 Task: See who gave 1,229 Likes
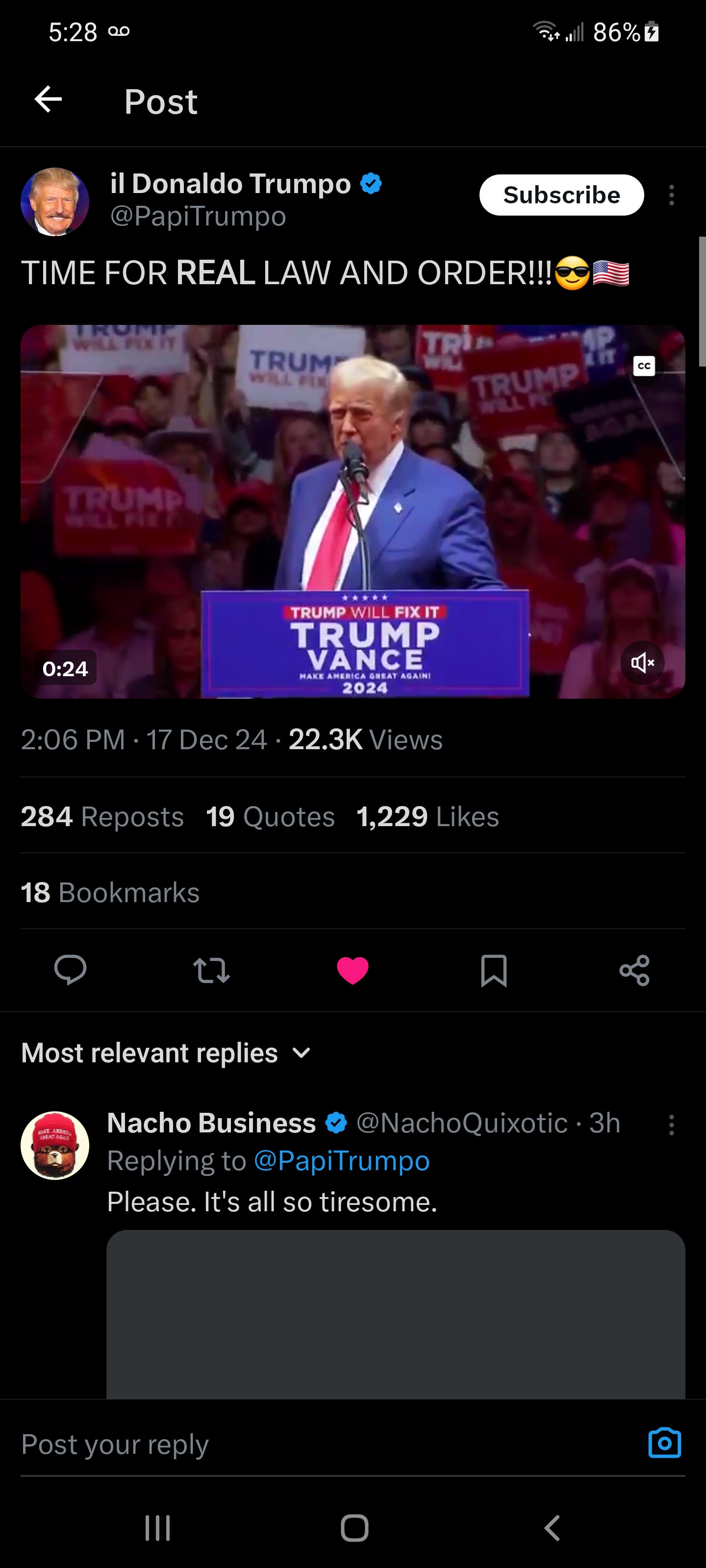(428, 816)
